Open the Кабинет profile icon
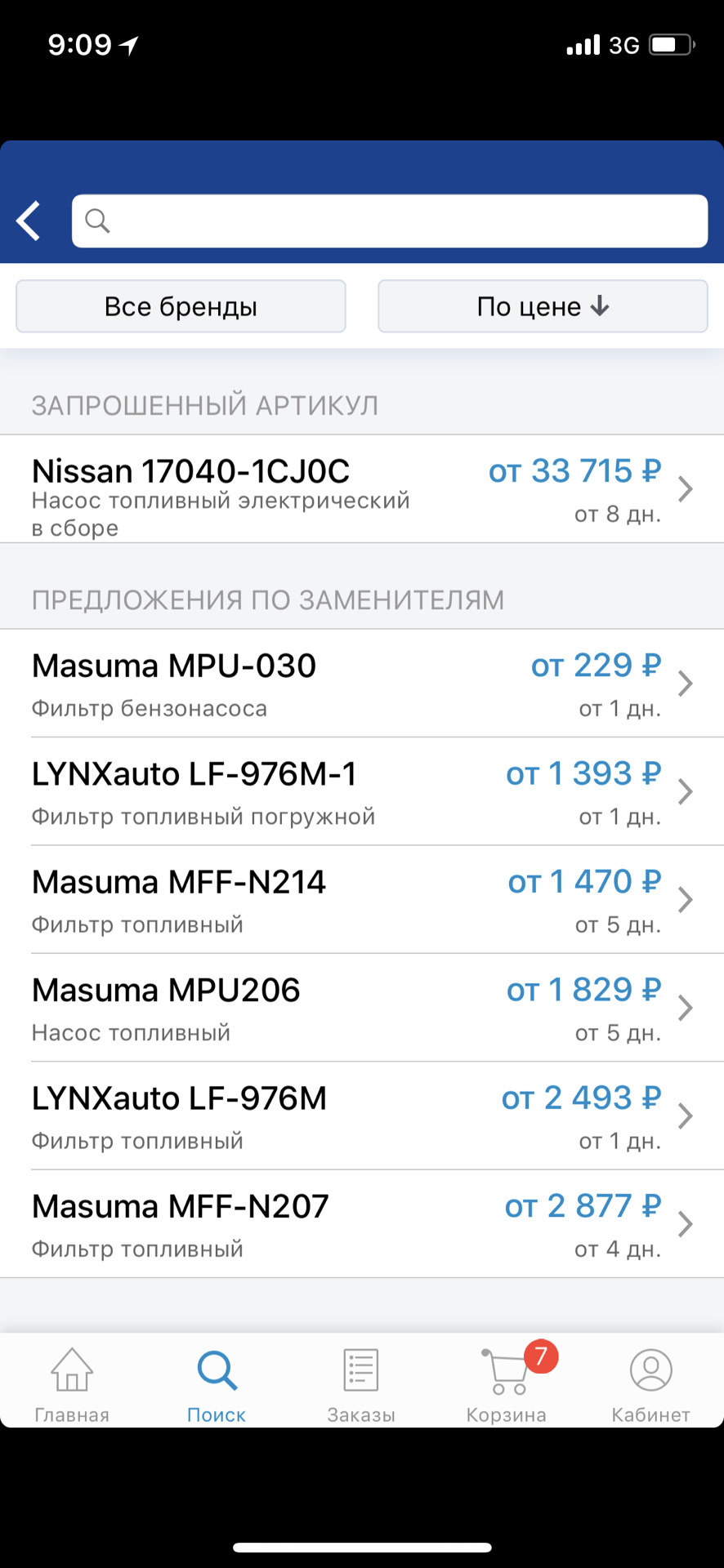 click(x=650, y=1369)
